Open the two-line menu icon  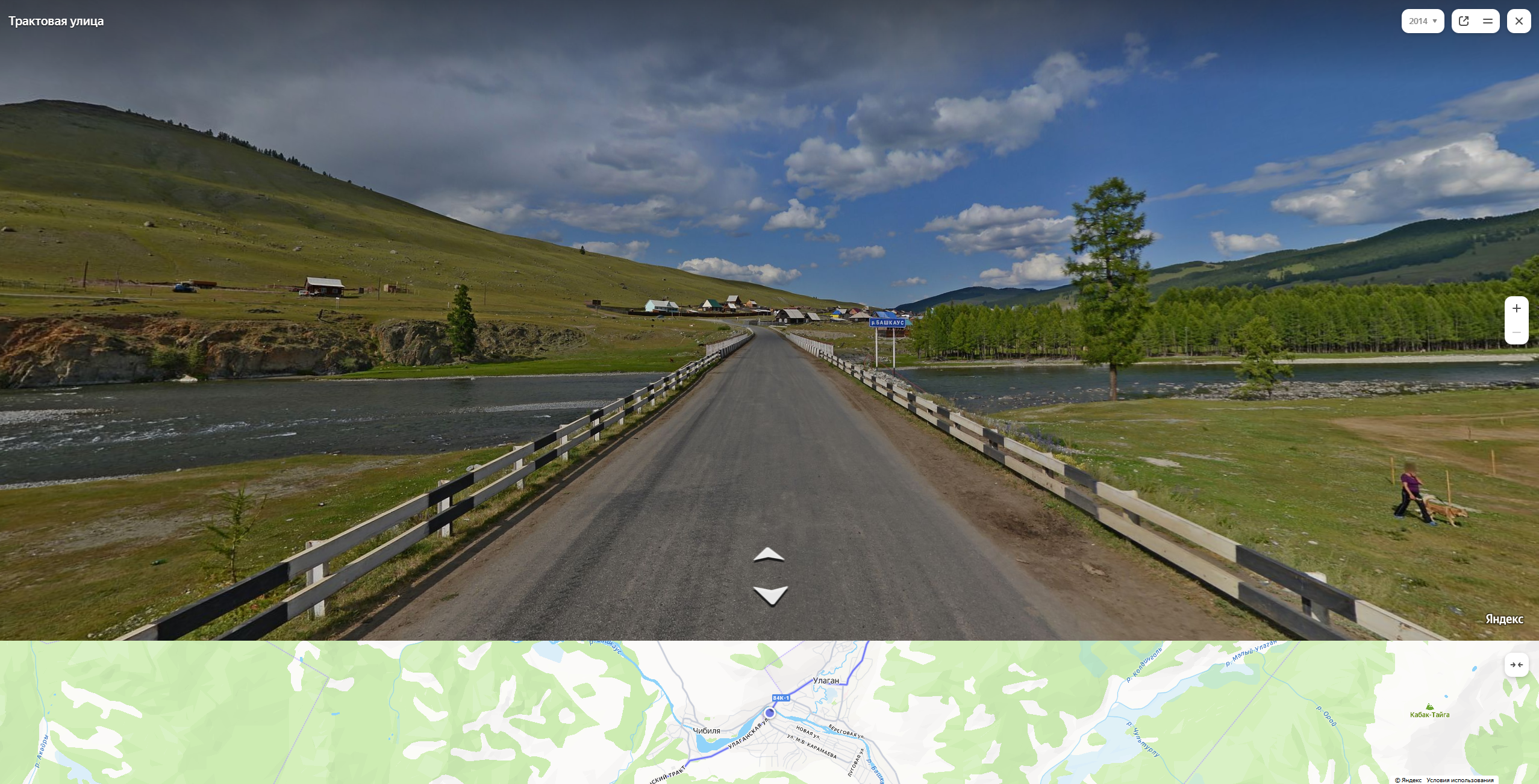[x=1488, y=21]
